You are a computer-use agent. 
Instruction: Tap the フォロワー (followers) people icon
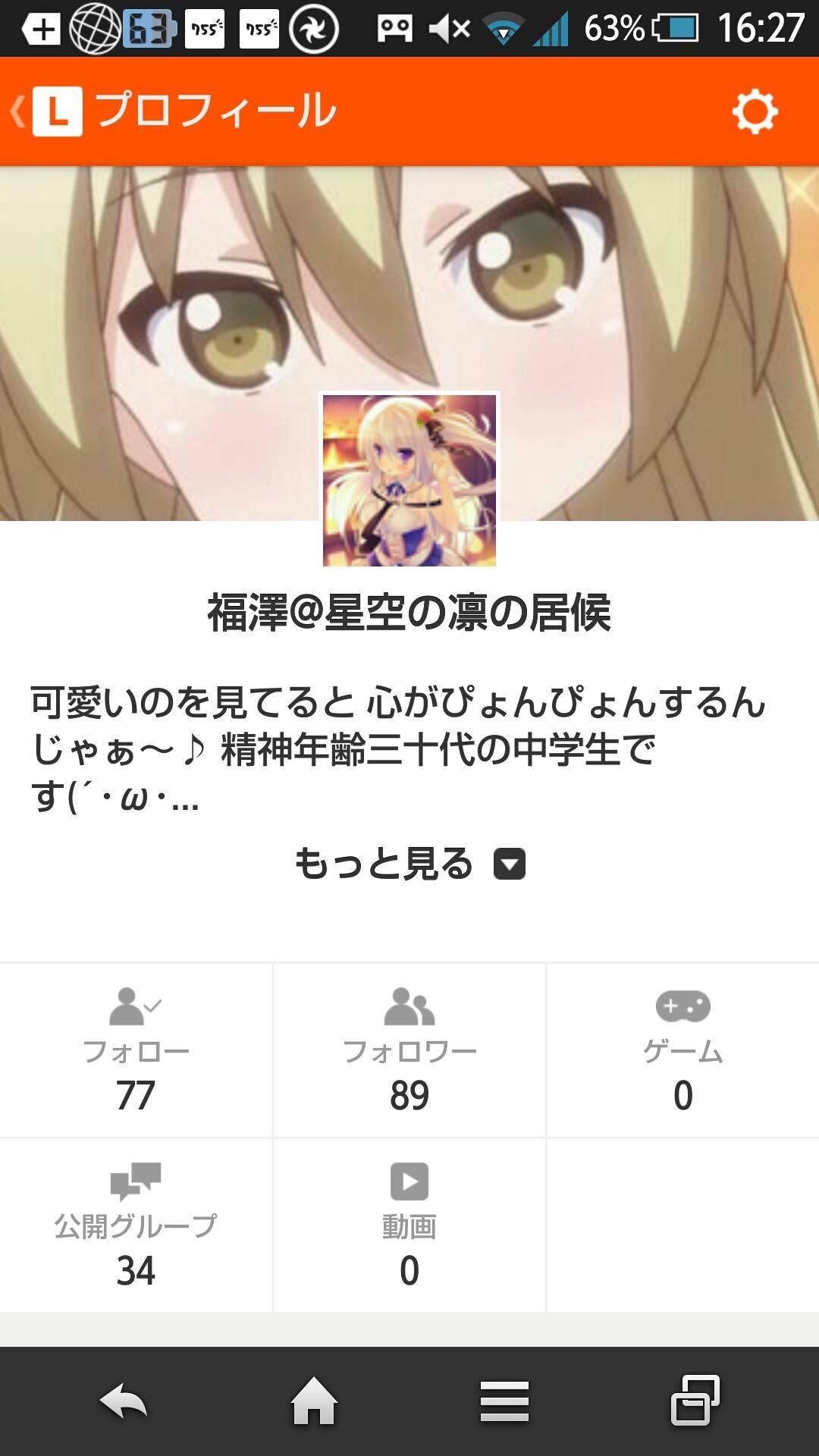408,1007
